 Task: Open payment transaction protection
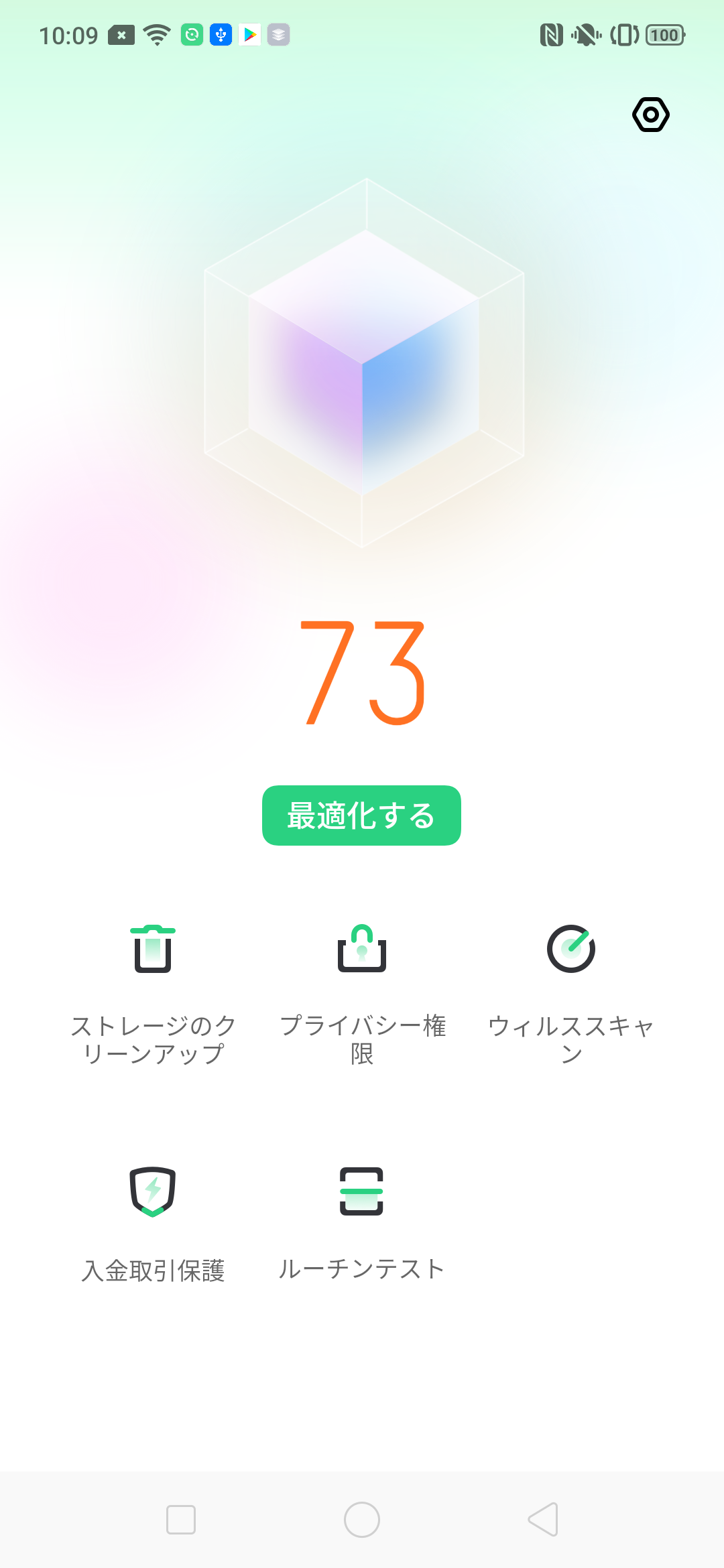coord(152,1226)
